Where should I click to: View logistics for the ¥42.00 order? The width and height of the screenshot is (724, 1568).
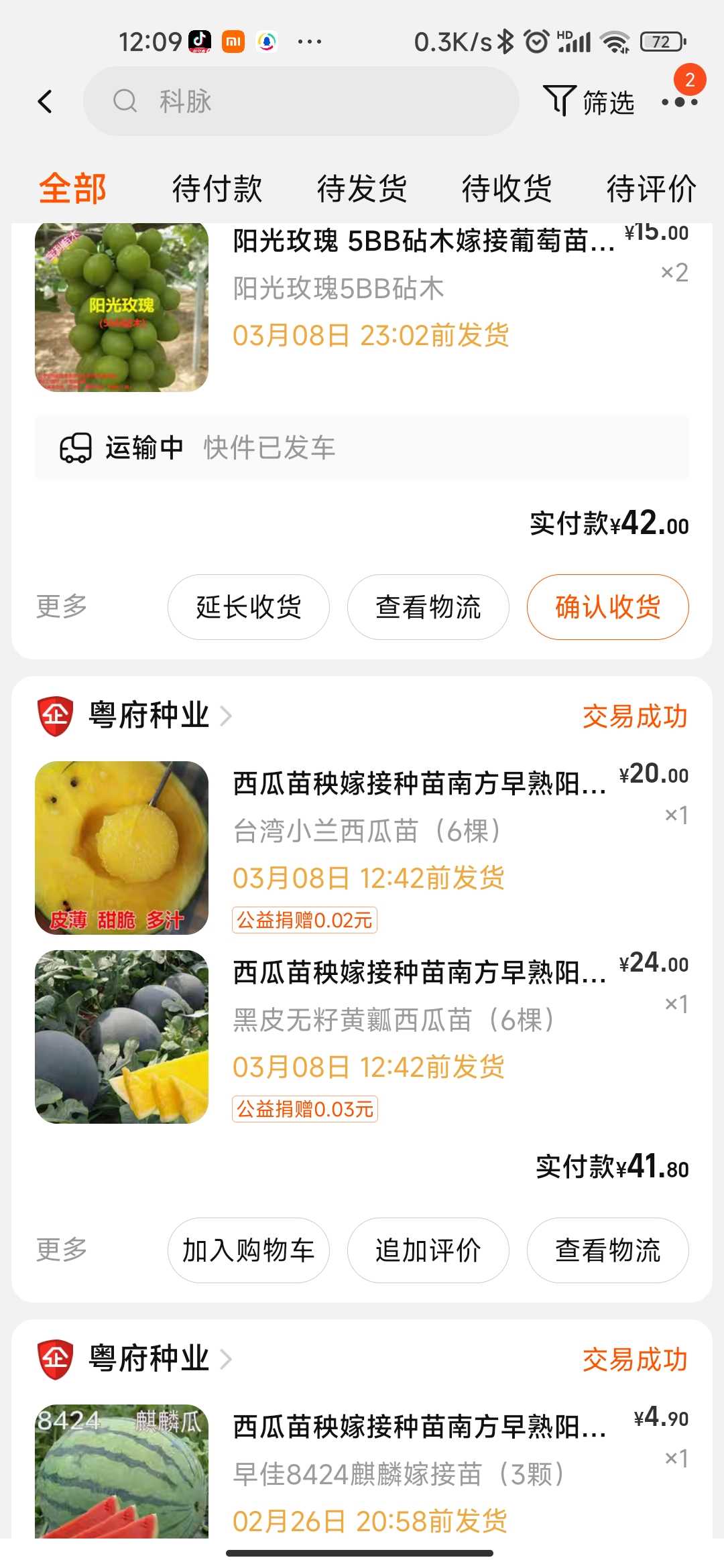[x=428, y=607]
